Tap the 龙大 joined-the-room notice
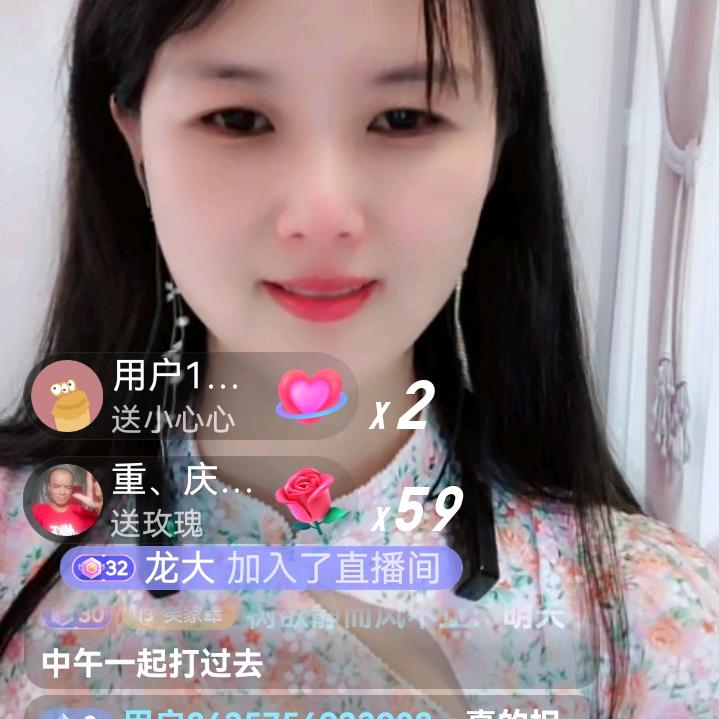The image size is (719, 719). (x=262, y=568)
